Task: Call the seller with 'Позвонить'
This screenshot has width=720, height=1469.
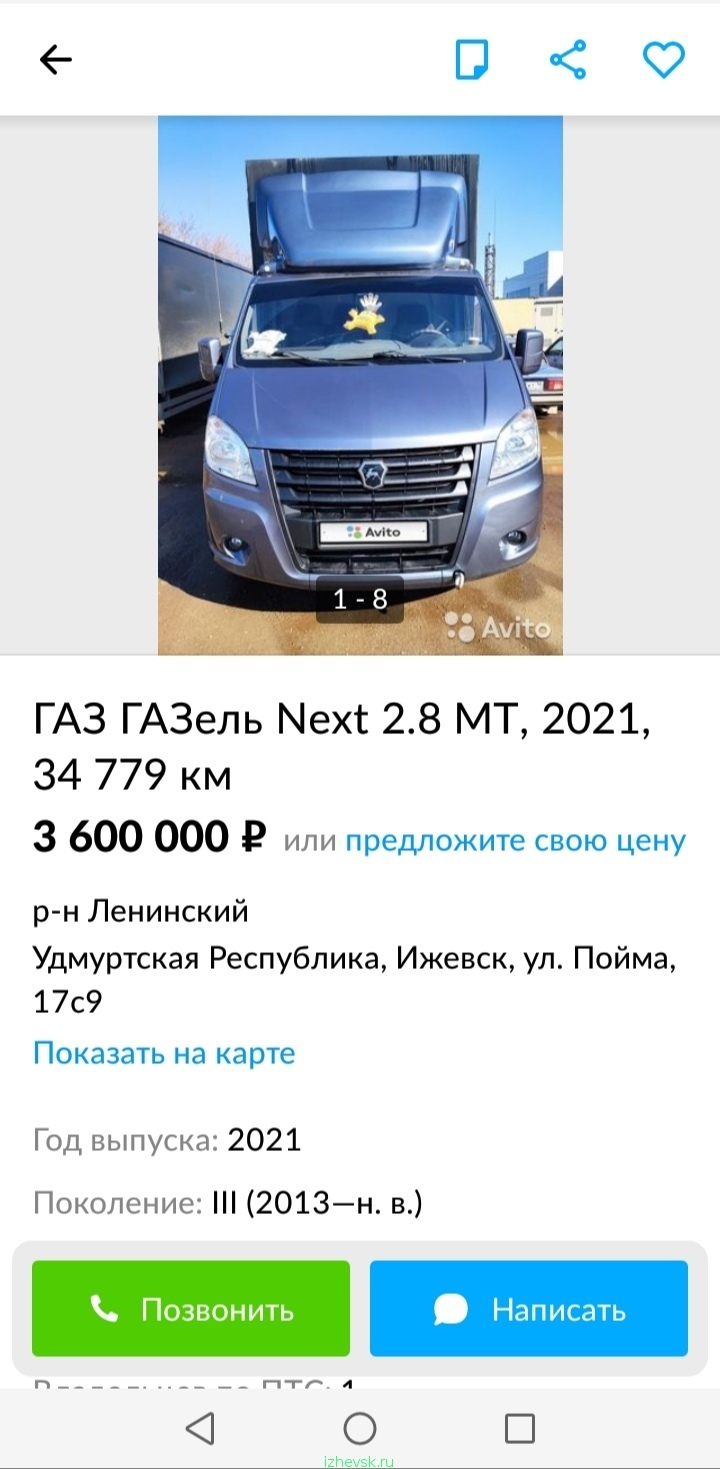Action: pyautogui.click(x=191, y=1308)
